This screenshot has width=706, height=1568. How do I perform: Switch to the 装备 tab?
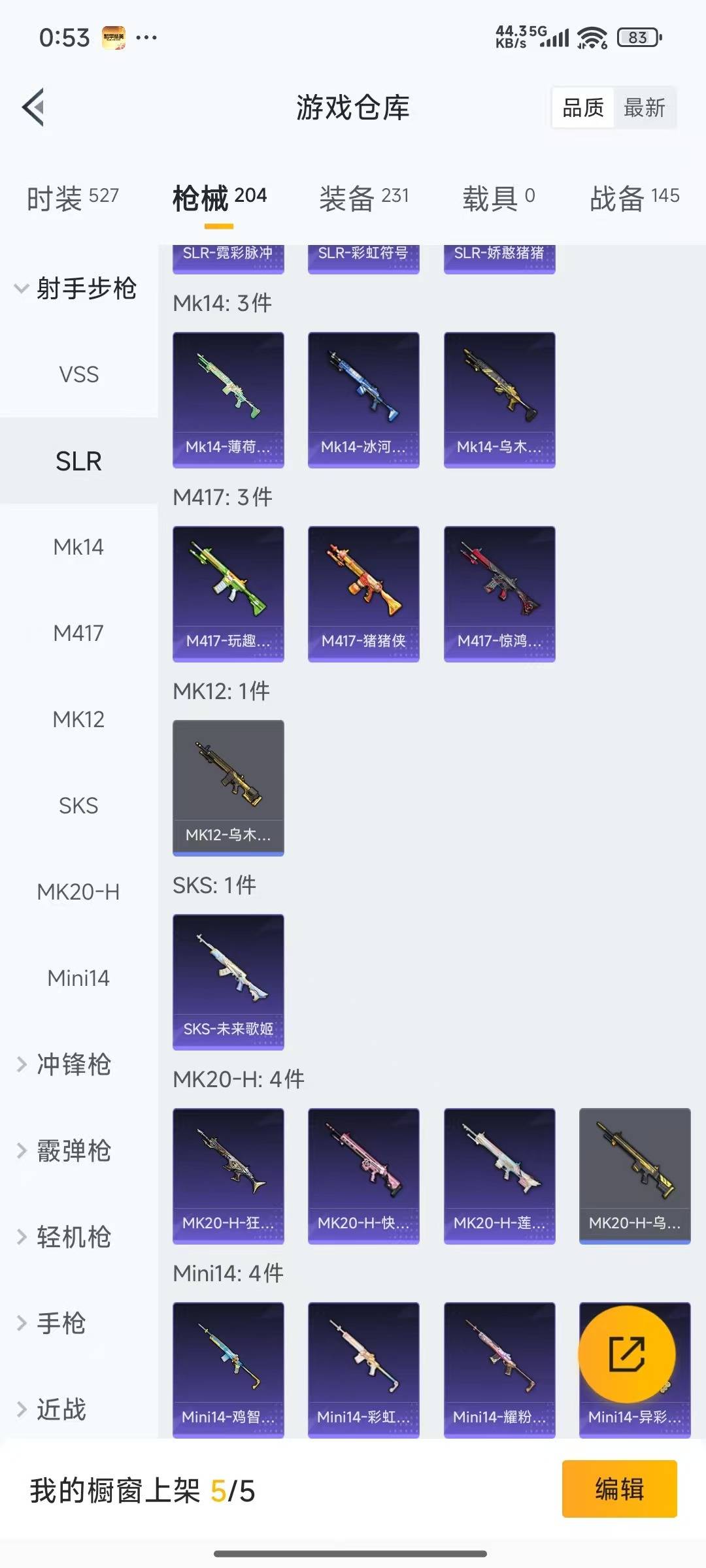click(x=363, y=197)
